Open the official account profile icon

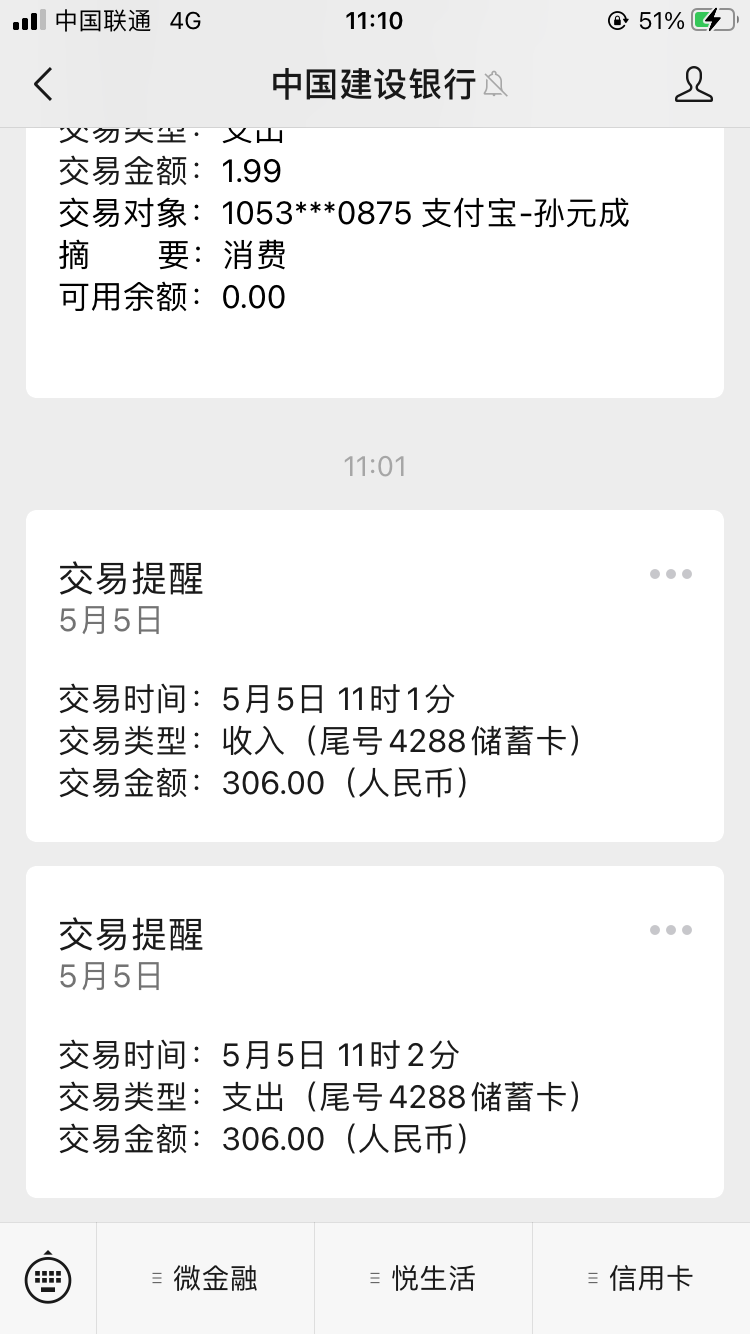694,85
